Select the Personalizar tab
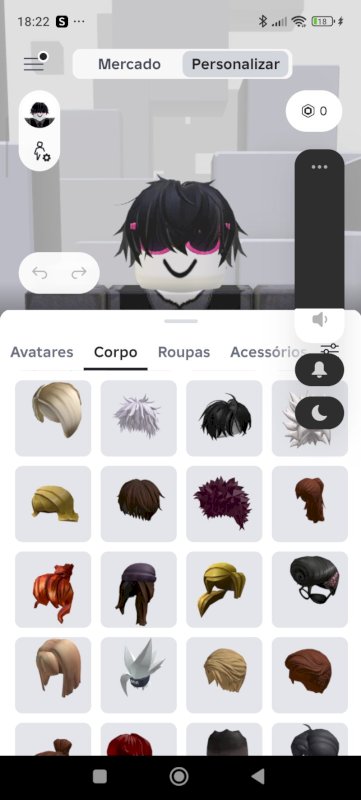 [236, 64]
